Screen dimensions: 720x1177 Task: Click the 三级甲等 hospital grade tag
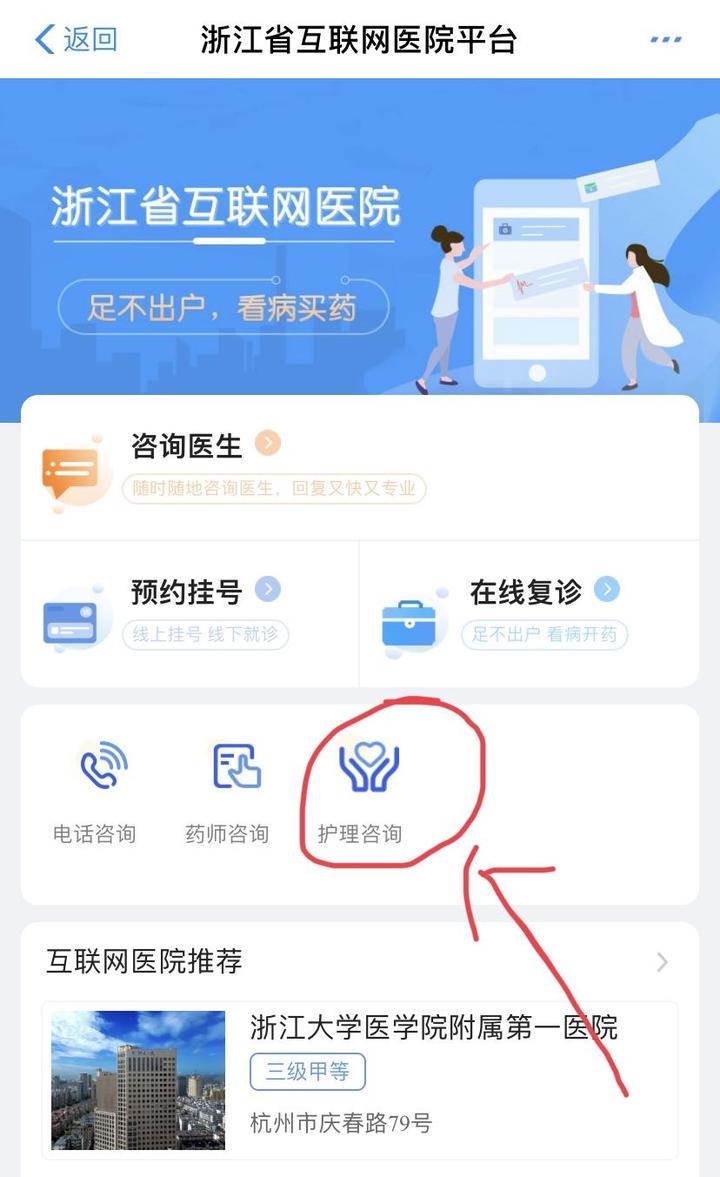(x=307, y=1071)
